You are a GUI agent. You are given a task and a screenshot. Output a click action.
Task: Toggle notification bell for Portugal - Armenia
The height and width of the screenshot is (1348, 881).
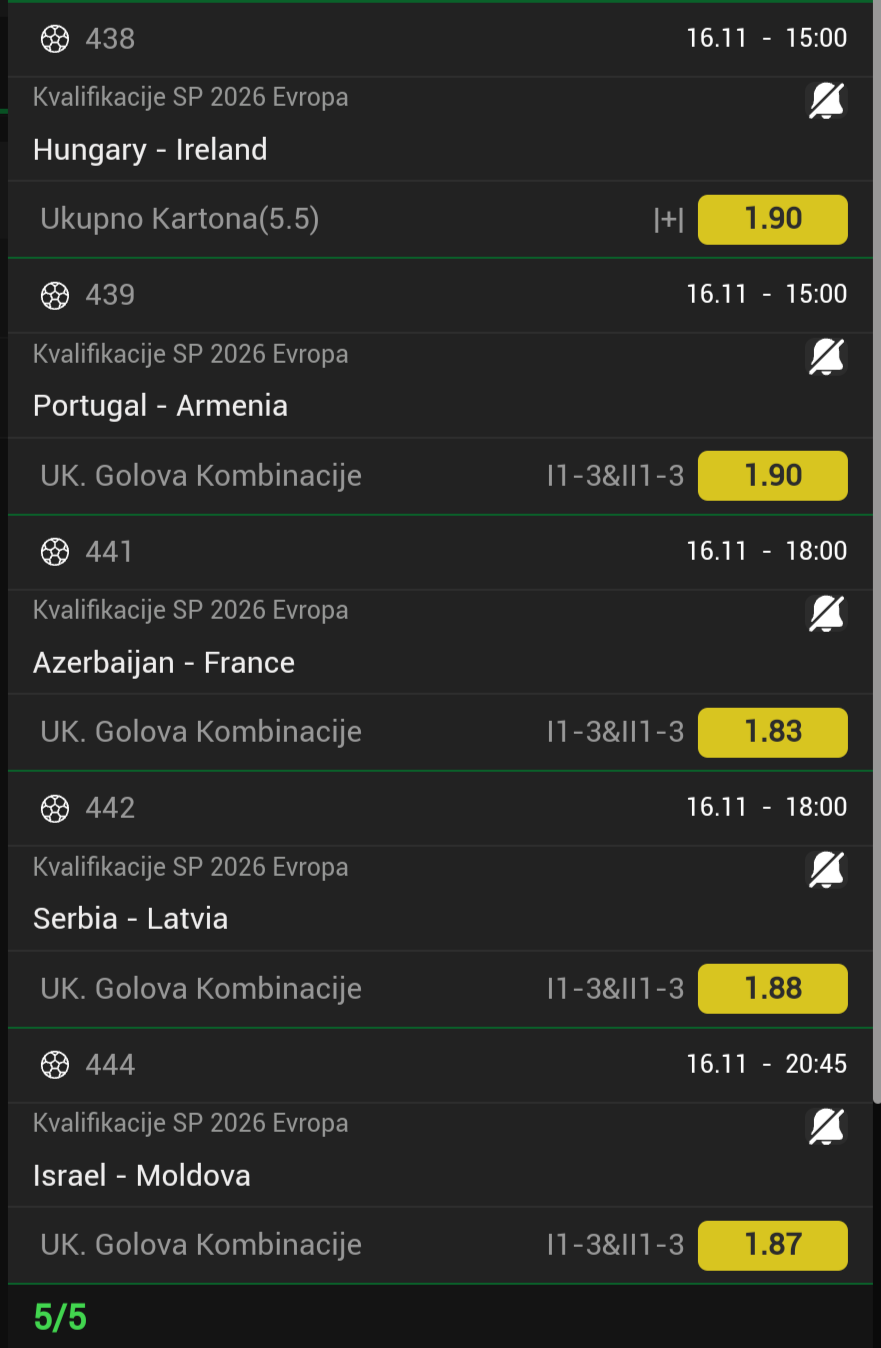pos(826,357)
